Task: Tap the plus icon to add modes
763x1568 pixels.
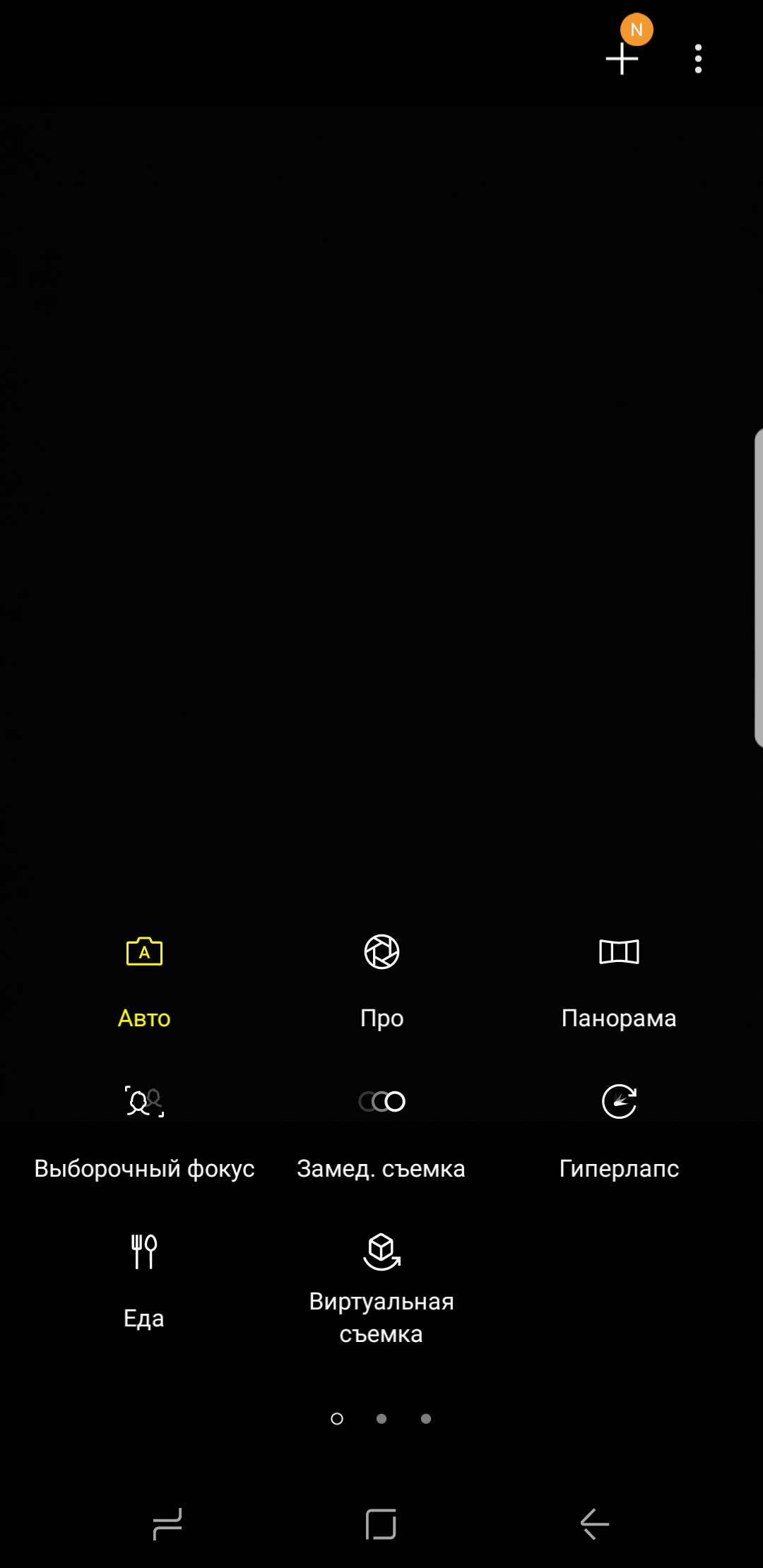Action: click(x=622, y=59)
